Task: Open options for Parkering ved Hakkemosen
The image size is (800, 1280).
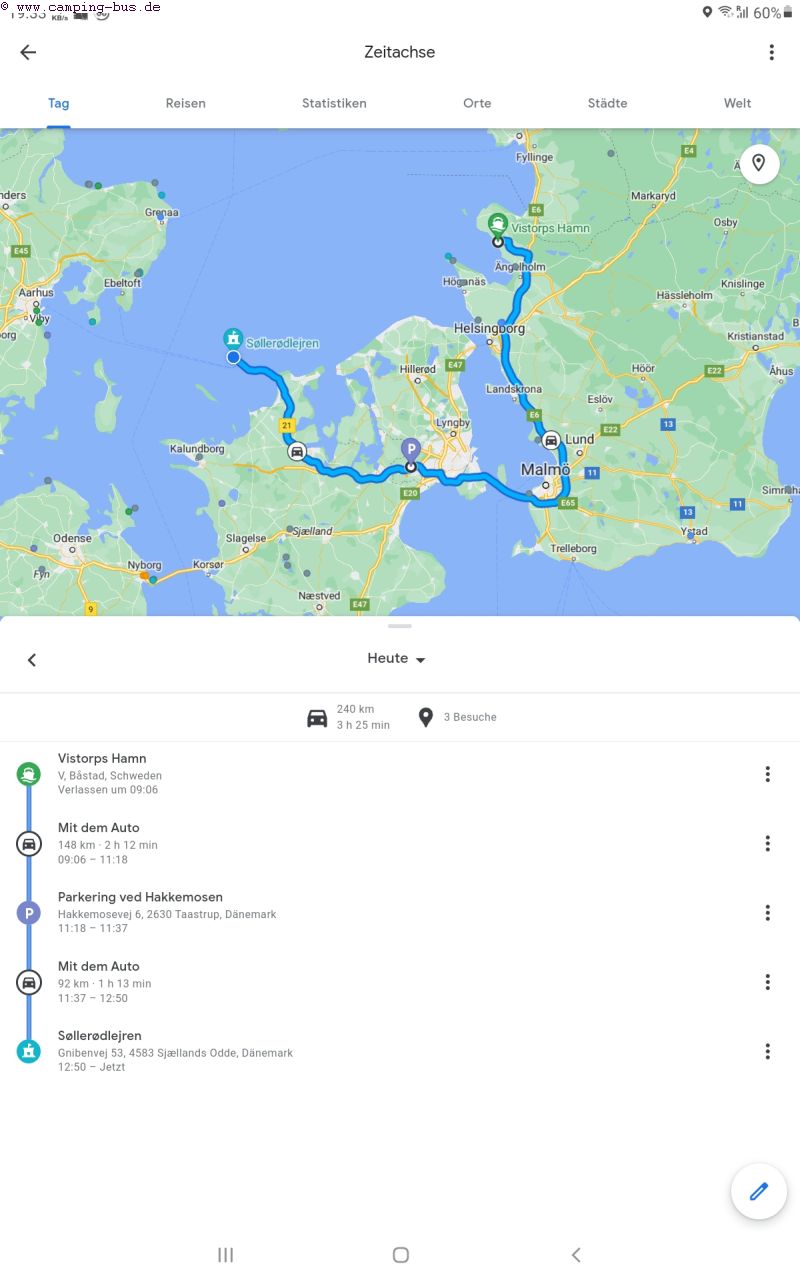Action: click(767, 912)
